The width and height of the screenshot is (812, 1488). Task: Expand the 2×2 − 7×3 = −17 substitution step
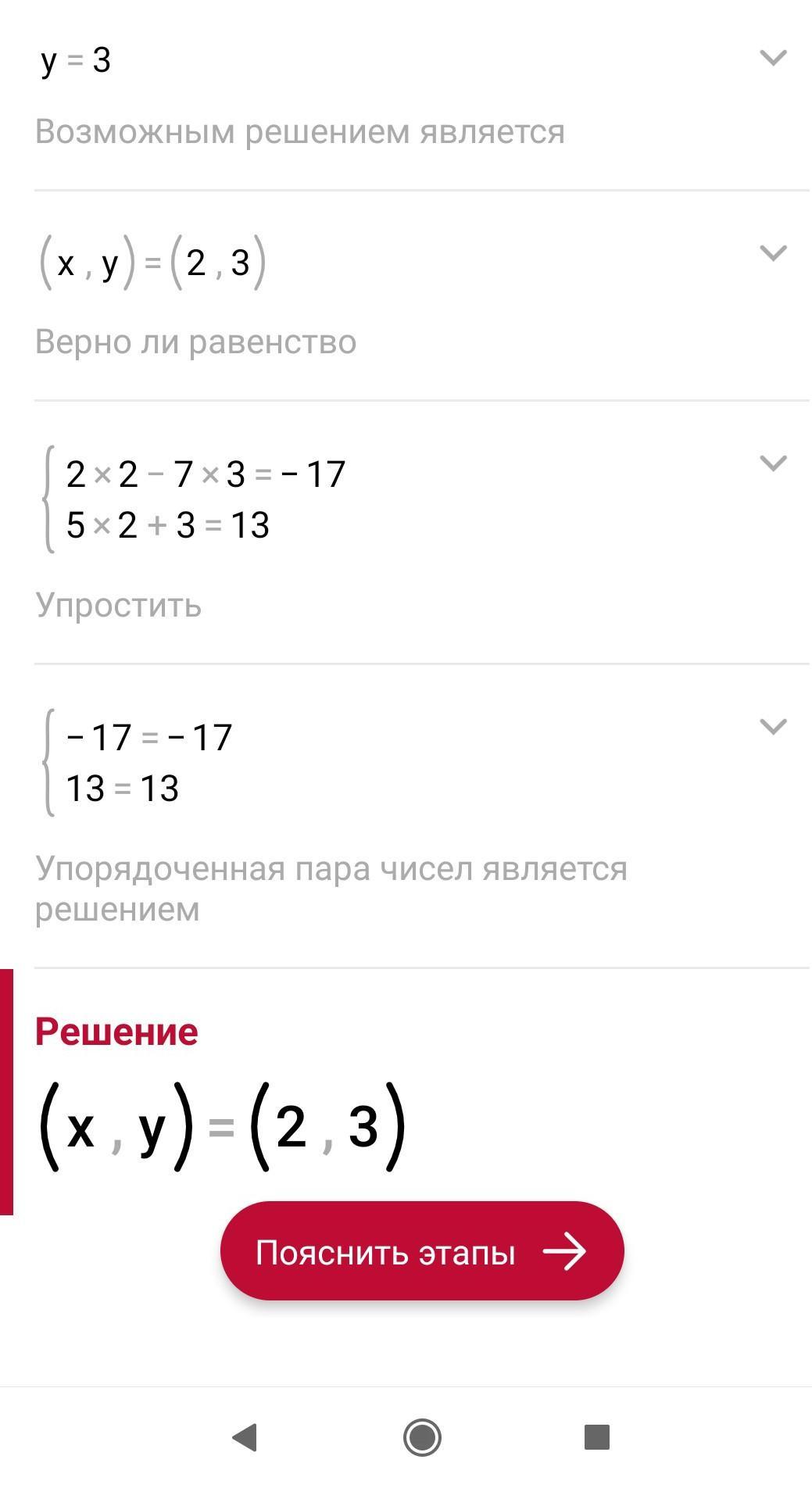pos(773,463)
